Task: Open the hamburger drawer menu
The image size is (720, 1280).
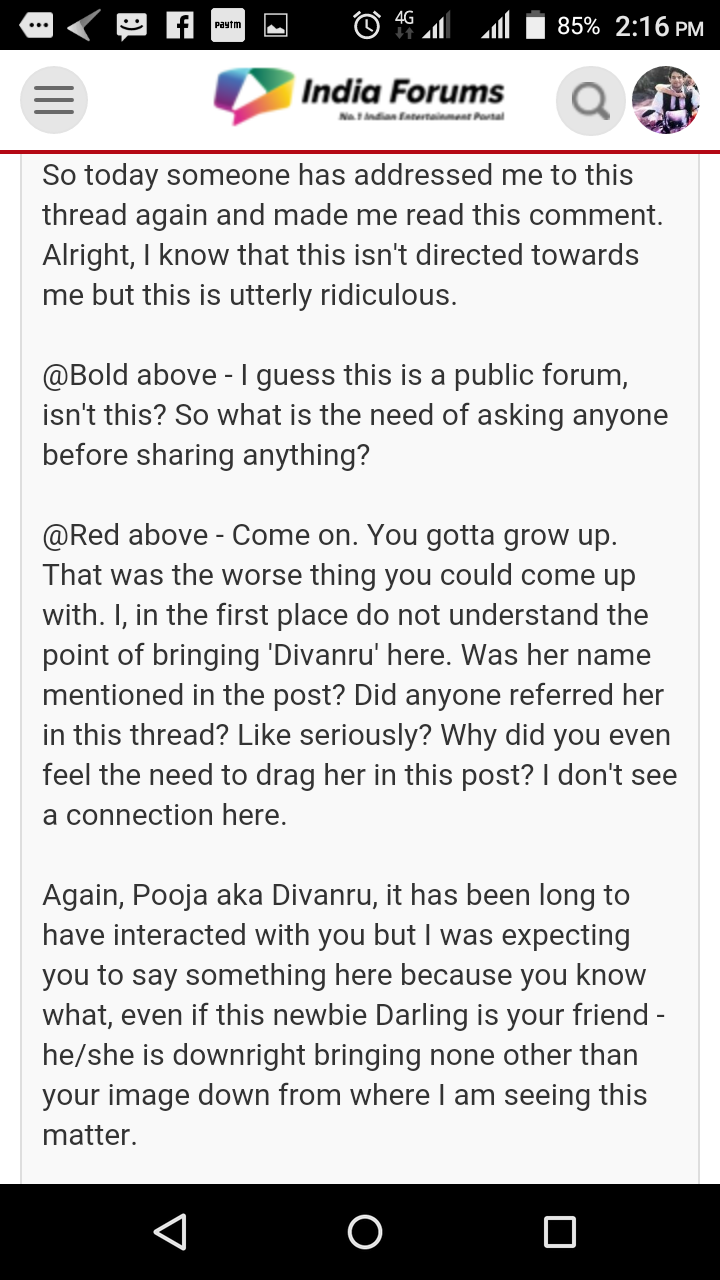Action: click(54, 100)
